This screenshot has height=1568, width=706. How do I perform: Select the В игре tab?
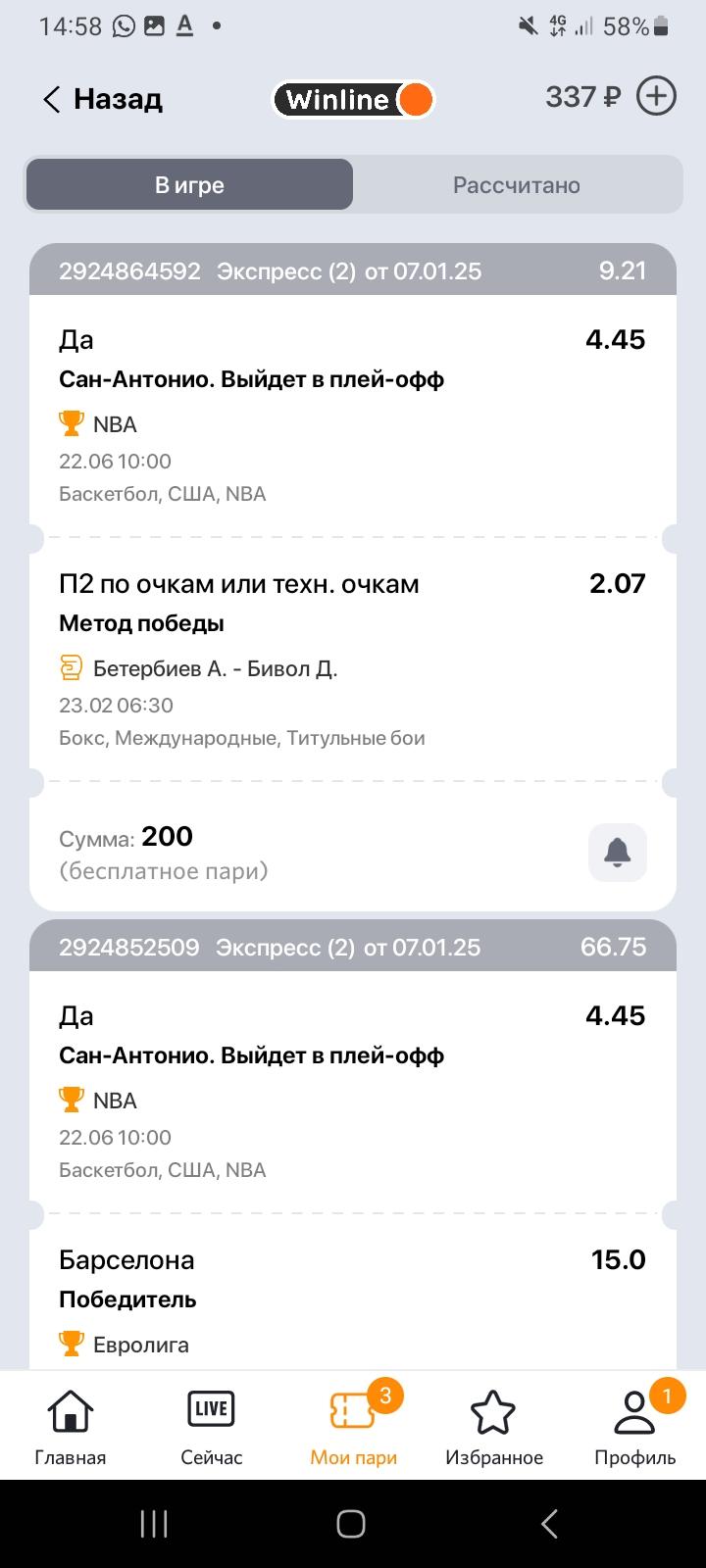(189, 185)
